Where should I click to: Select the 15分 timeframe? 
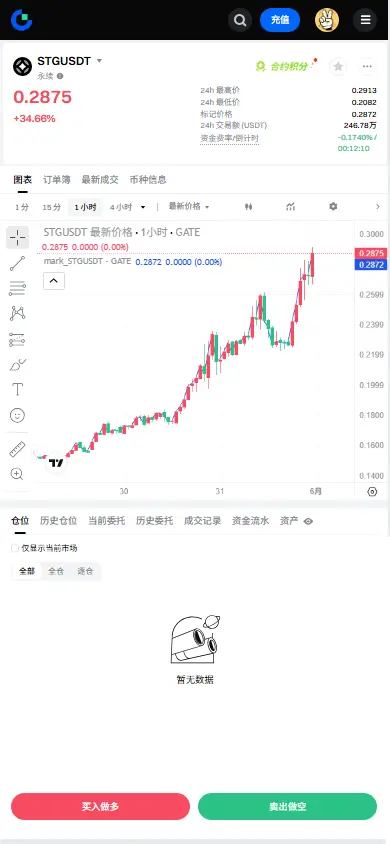tap(52, 207)
